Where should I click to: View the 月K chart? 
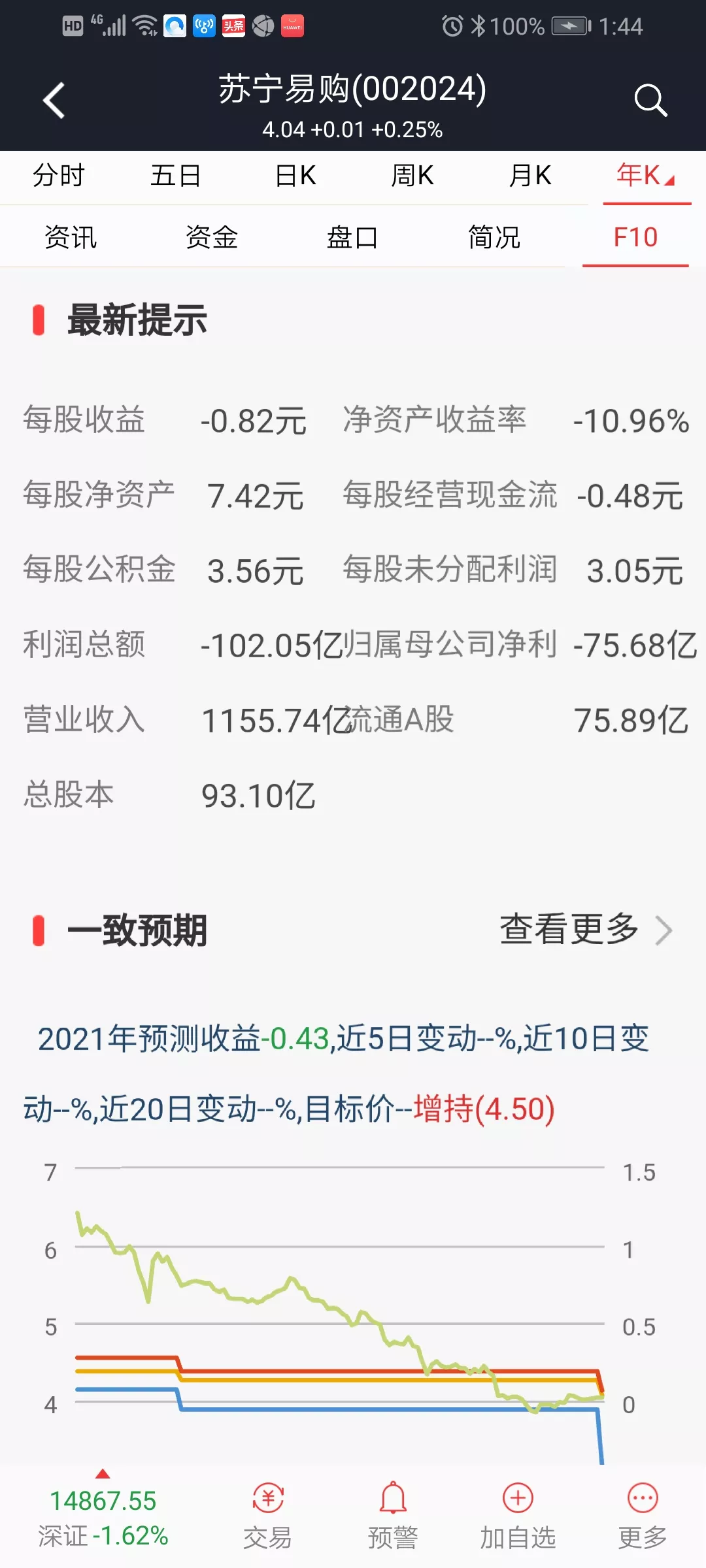[530, 176]
